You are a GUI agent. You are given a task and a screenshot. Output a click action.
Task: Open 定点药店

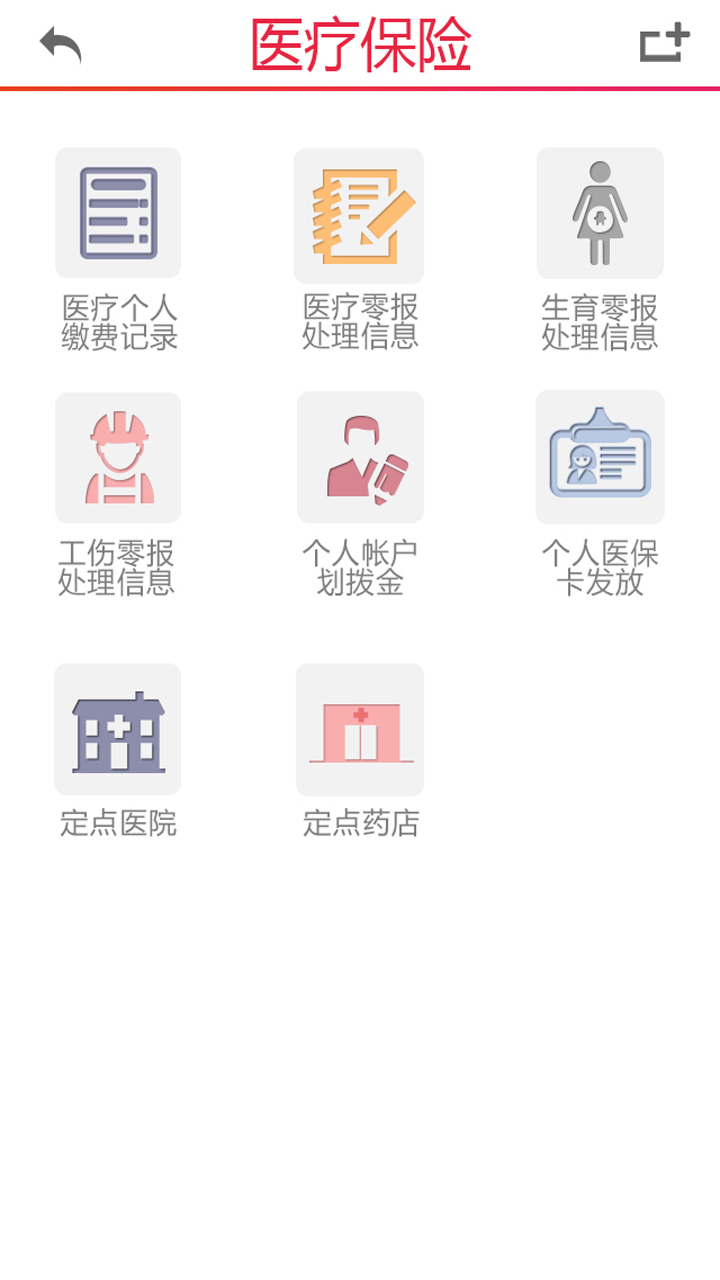360,729
